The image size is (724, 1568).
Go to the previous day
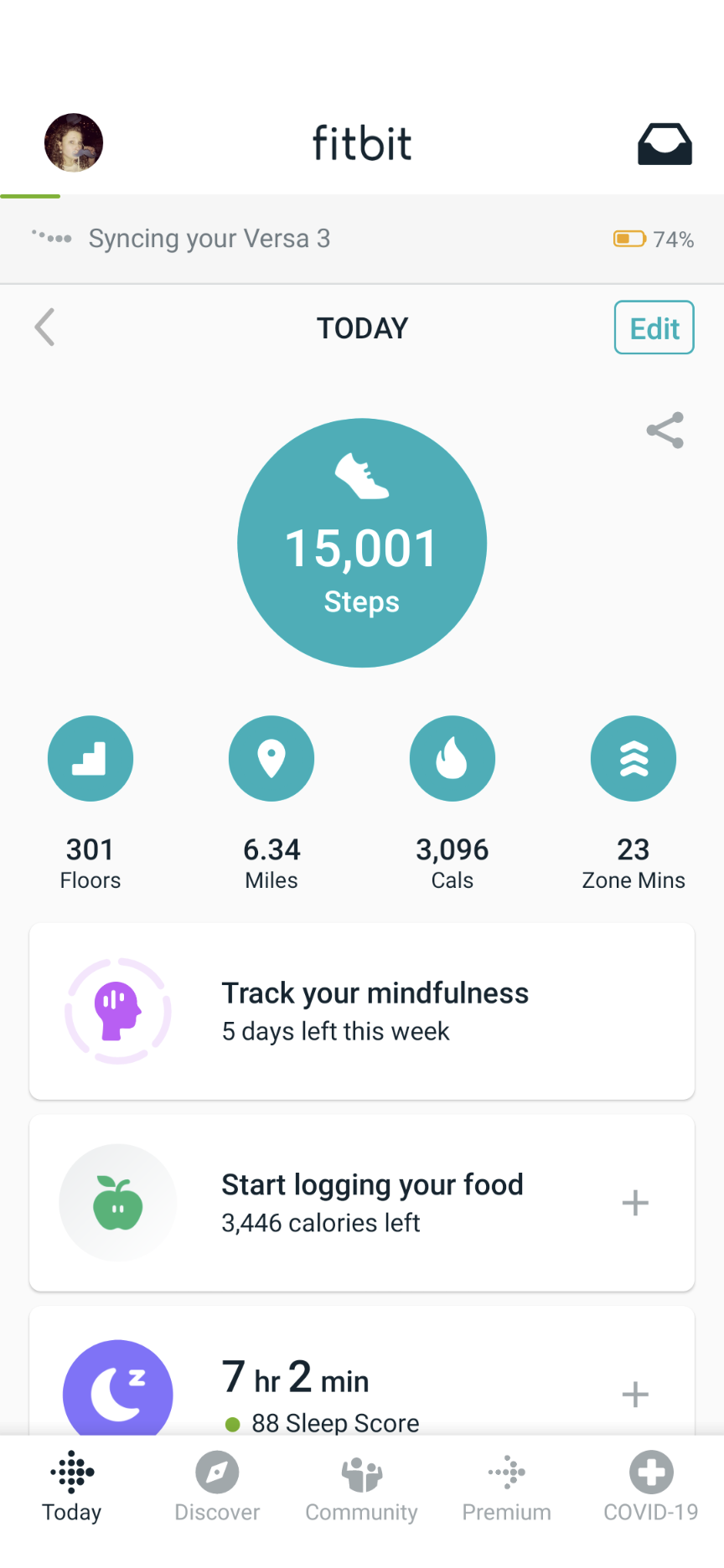click(x=45, y=328)
